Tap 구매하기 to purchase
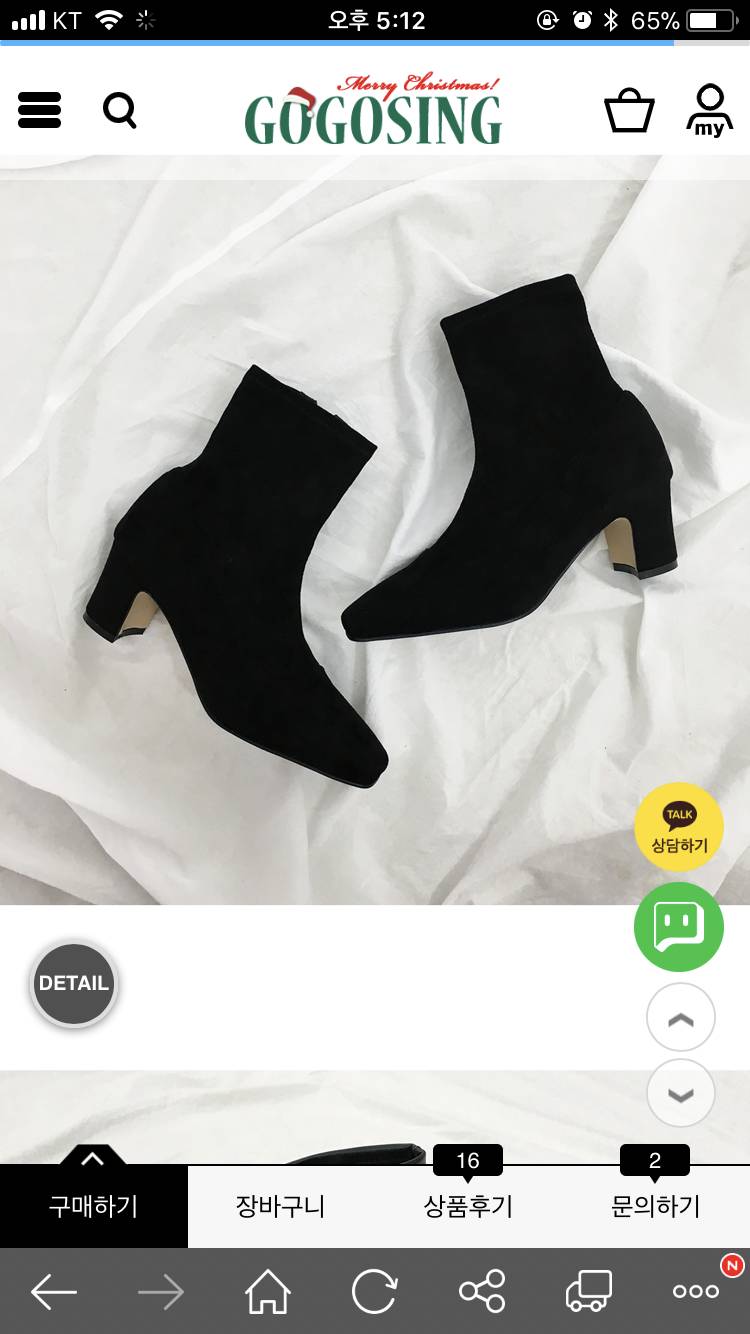 [93, 1206]
